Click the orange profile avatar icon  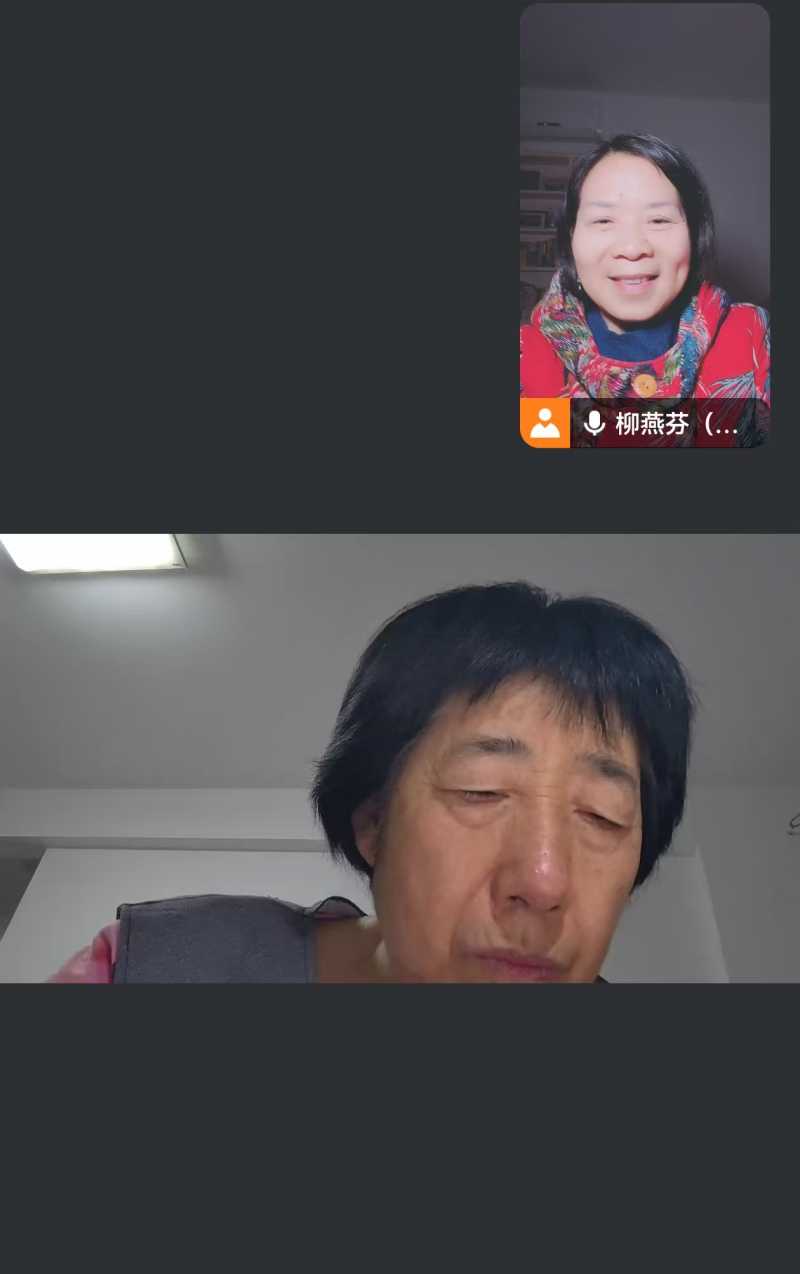pos(545,423)
